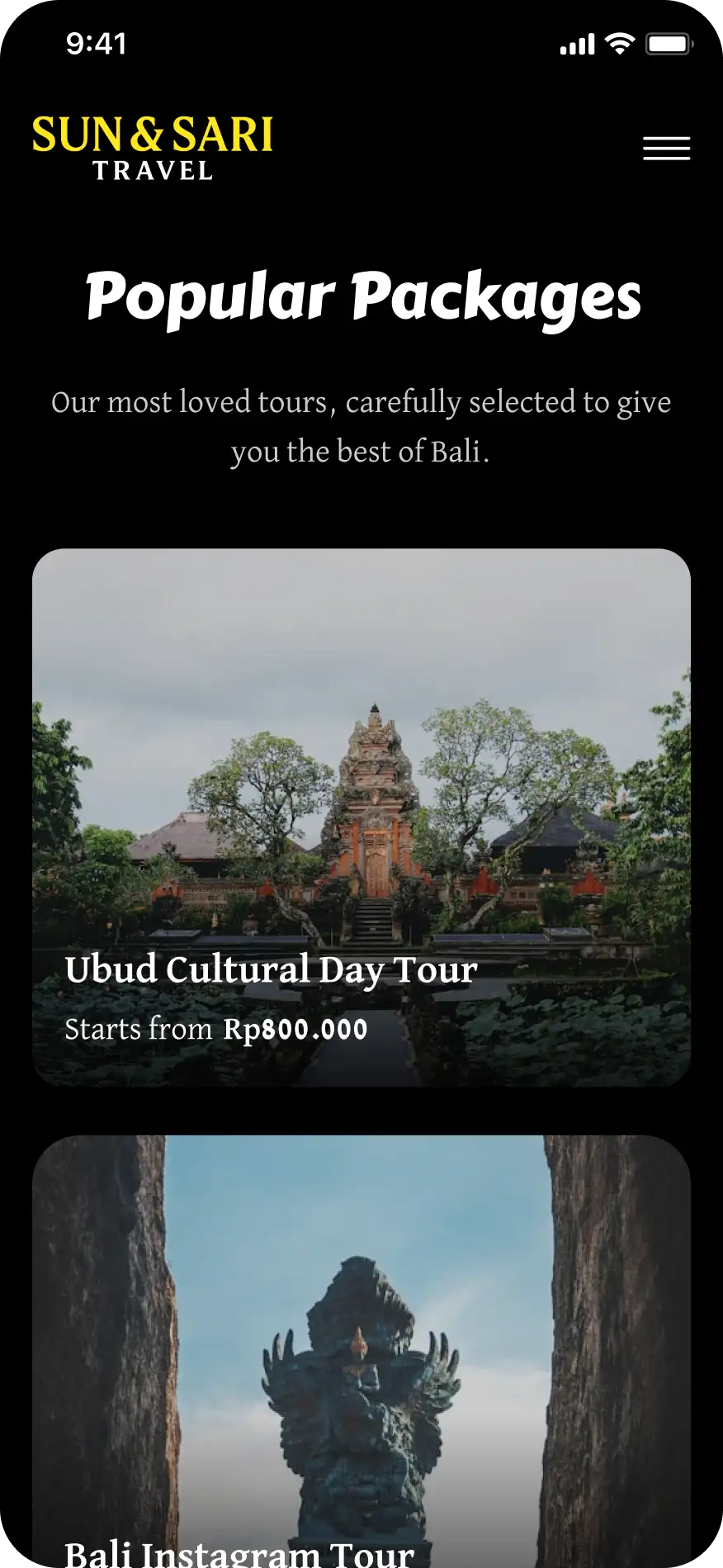The width and height of the screenshot is (723, 1568).
Task: Open the Ubud Cultural Day Tour package
Action: pyautogui.click(x=361, y=817)
